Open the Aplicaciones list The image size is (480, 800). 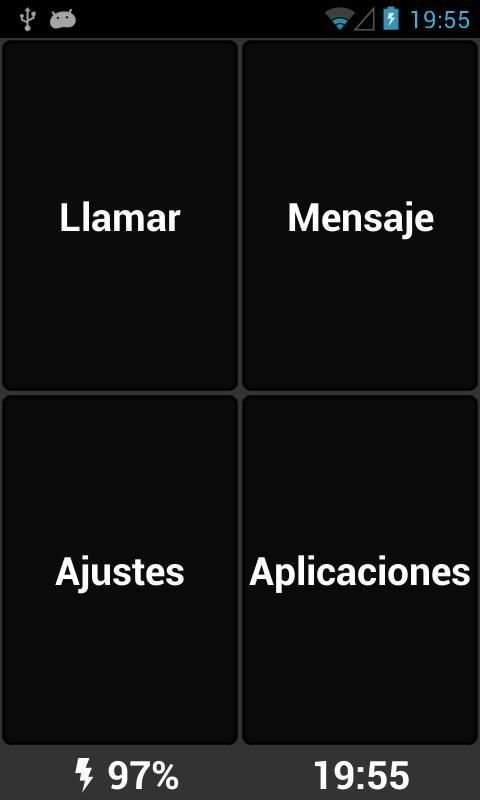click(x=360, y=570)
